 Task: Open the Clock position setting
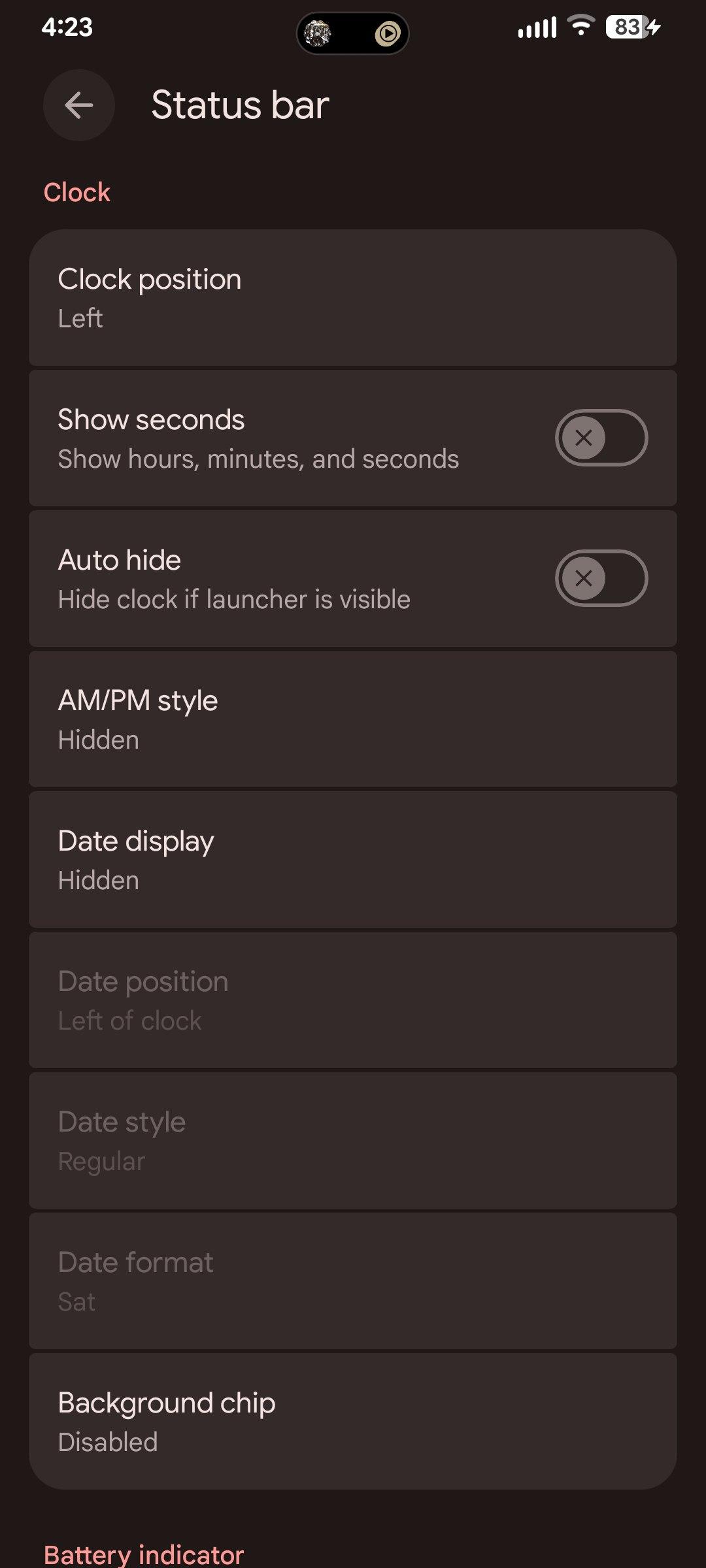tap(353, 298)
